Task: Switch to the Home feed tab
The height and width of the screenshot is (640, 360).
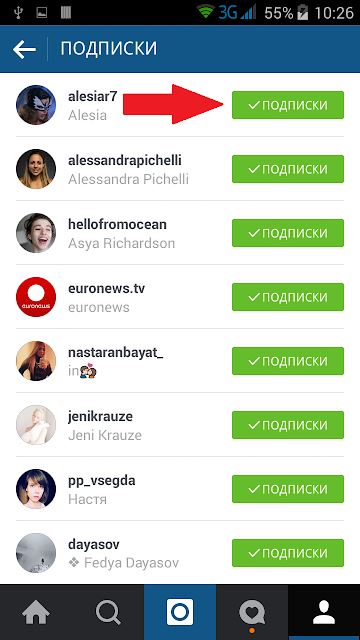Action: tap(36, 612)
